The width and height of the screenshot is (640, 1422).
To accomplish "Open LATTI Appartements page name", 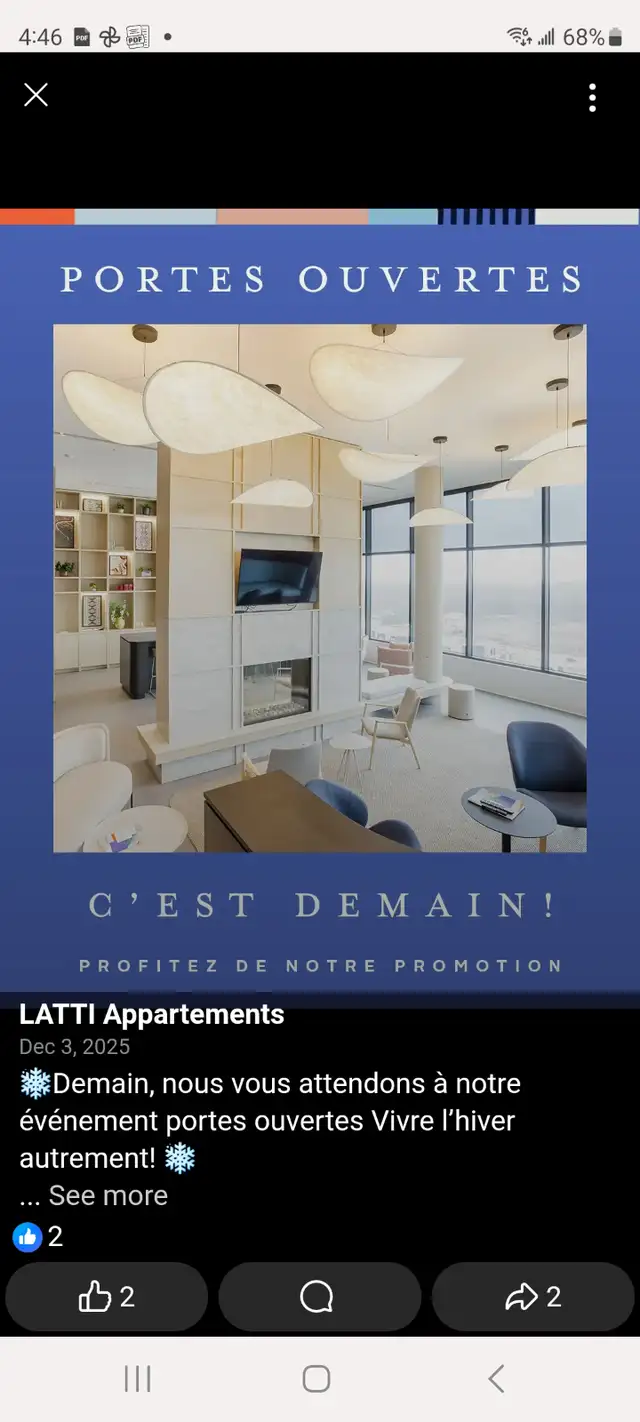I will coord(152,1014).
